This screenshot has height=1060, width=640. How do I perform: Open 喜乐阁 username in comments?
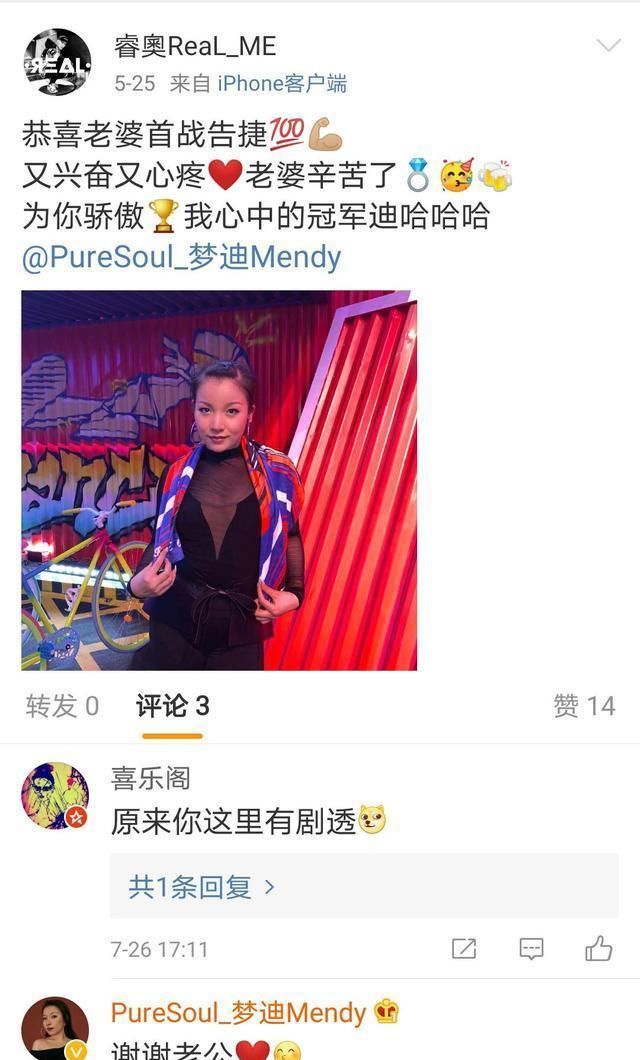(x=150, y=778)
